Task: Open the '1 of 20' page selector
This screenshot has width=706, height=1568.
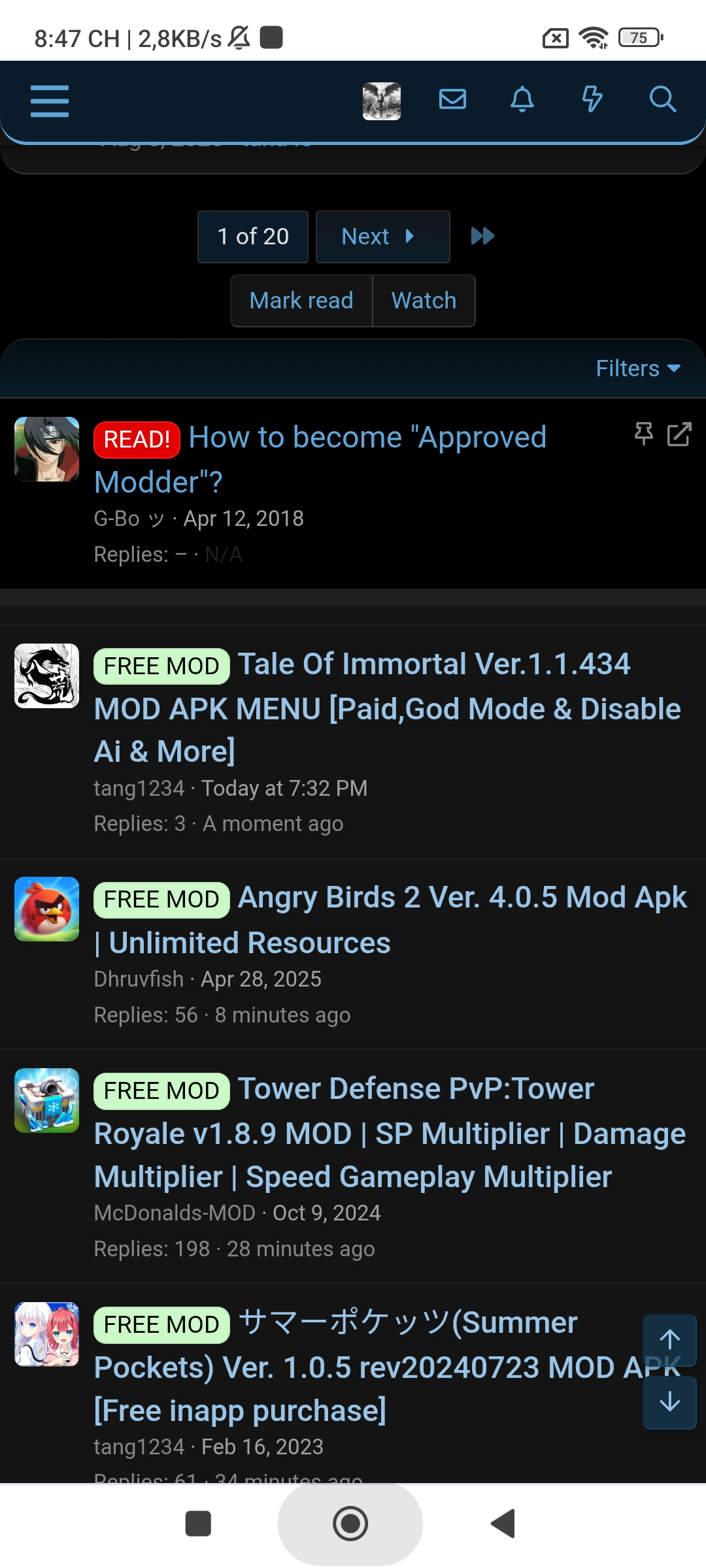Action: [x=253, y=237]
